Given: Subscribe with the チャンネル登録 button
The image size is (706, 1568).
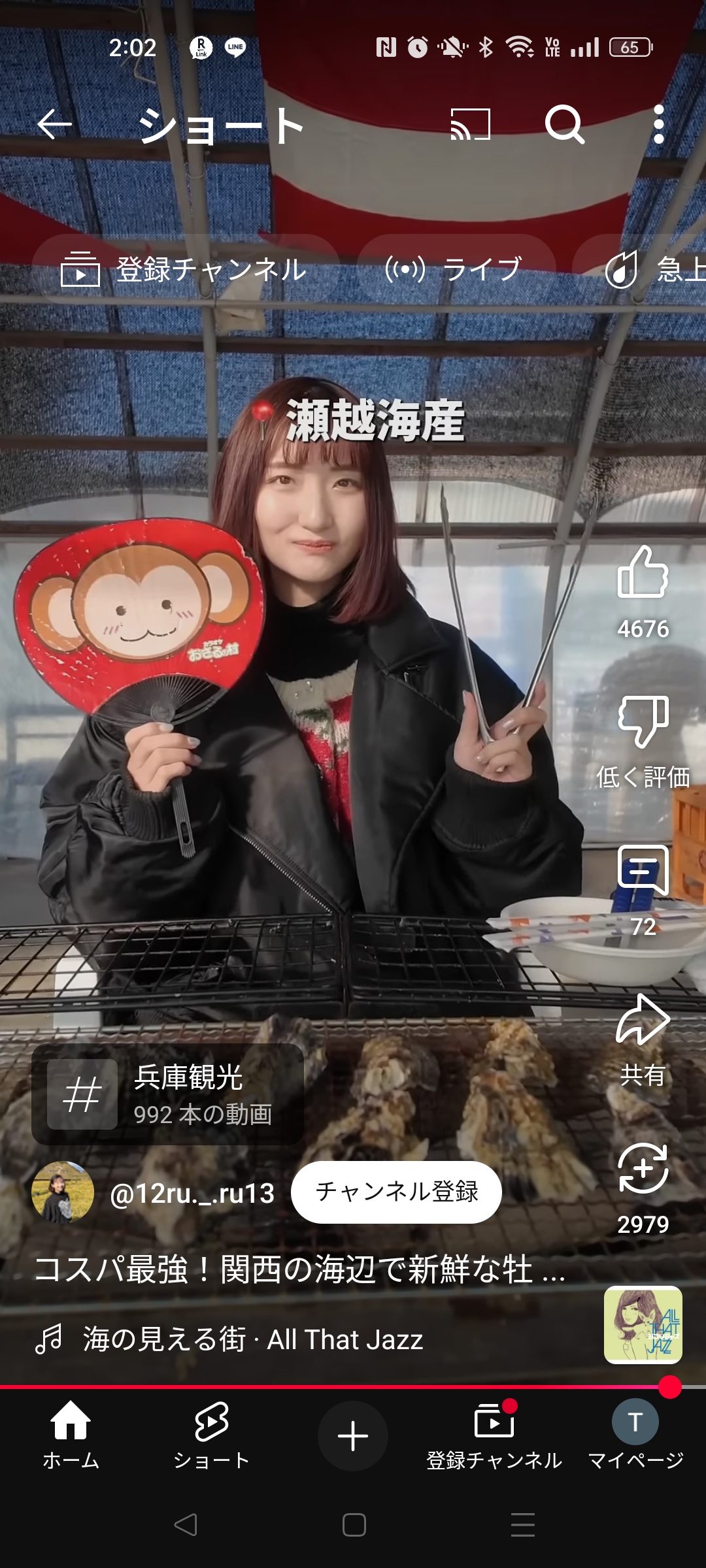Looking at the screenshot, I should tap(396, 1192).
